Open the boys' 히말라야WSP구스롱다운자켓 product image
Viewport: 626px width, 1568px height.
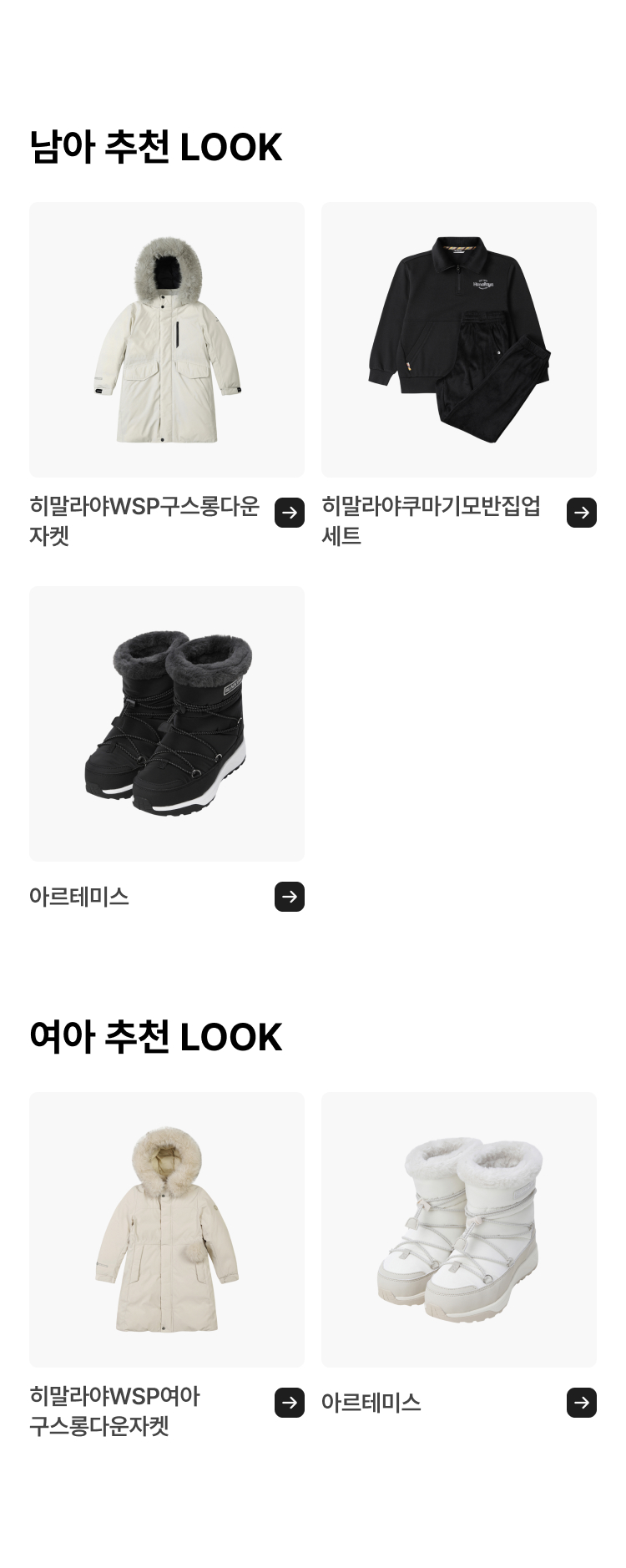tap(167, 340)
